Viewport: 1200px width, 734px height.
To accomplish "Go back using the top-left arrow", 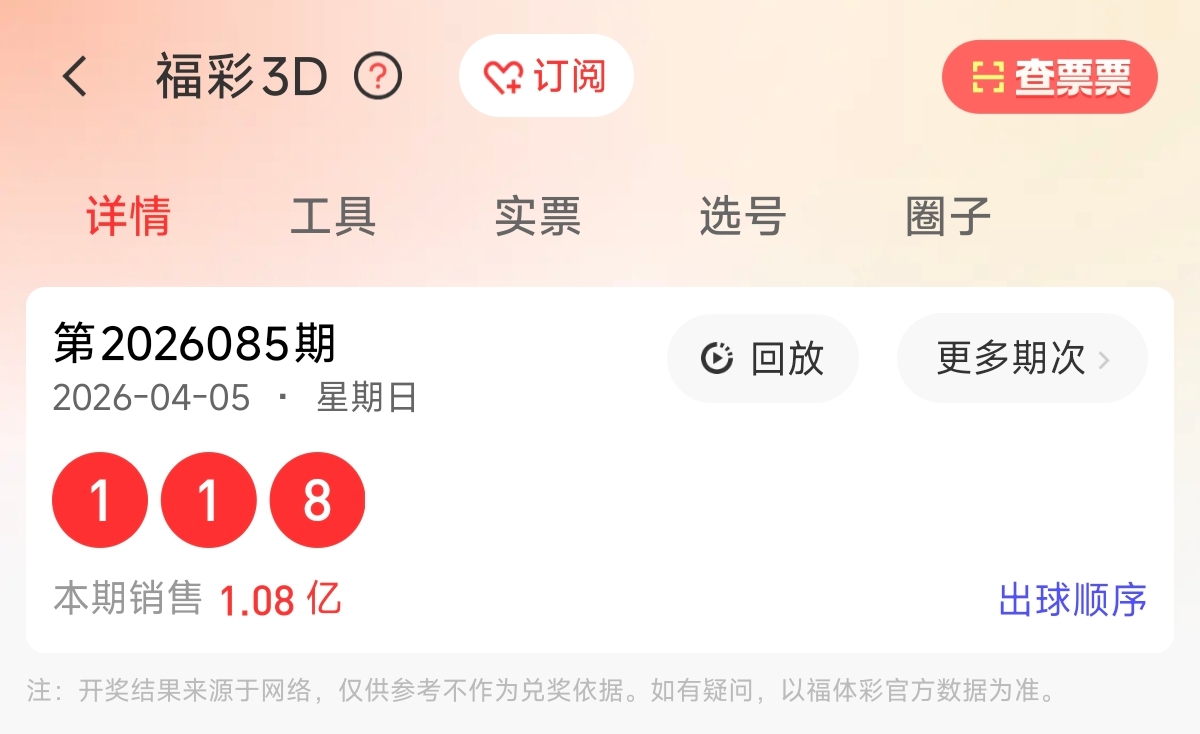I will [76, 76].
